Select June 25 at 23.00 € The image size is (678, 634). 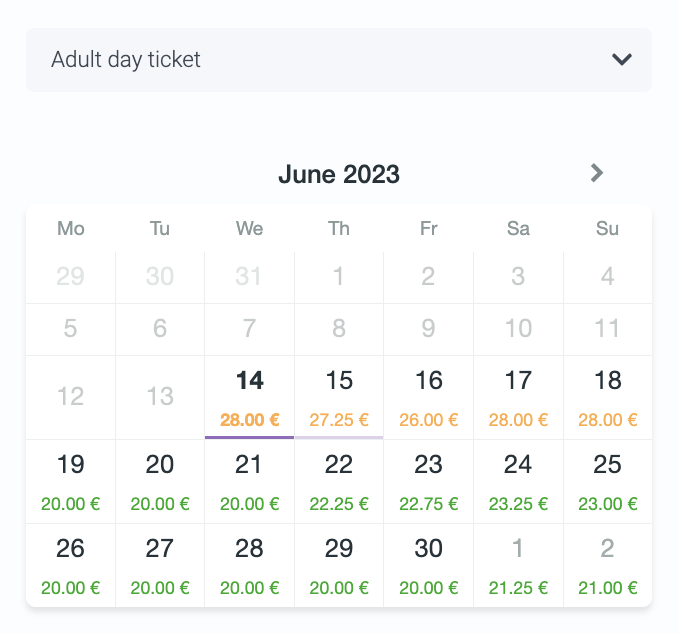[x=607, y=481]
